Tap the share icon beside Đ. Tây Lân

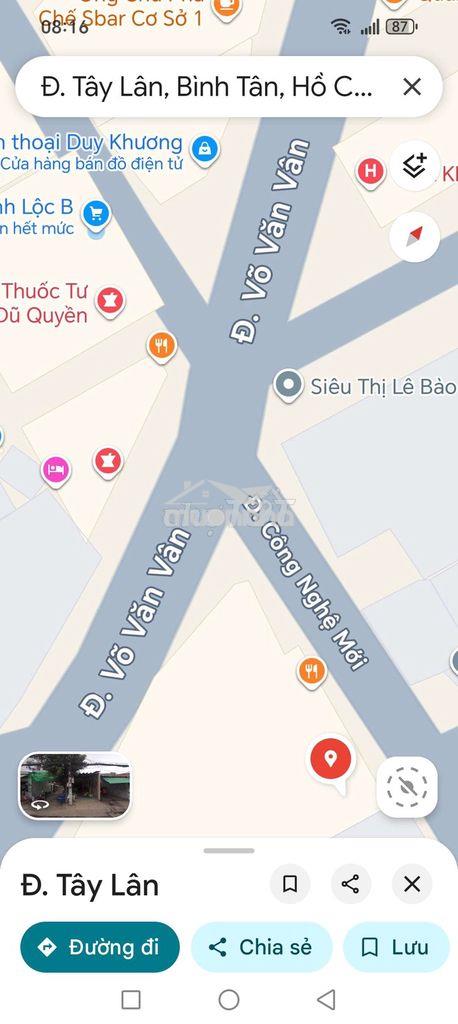[351, 884]
